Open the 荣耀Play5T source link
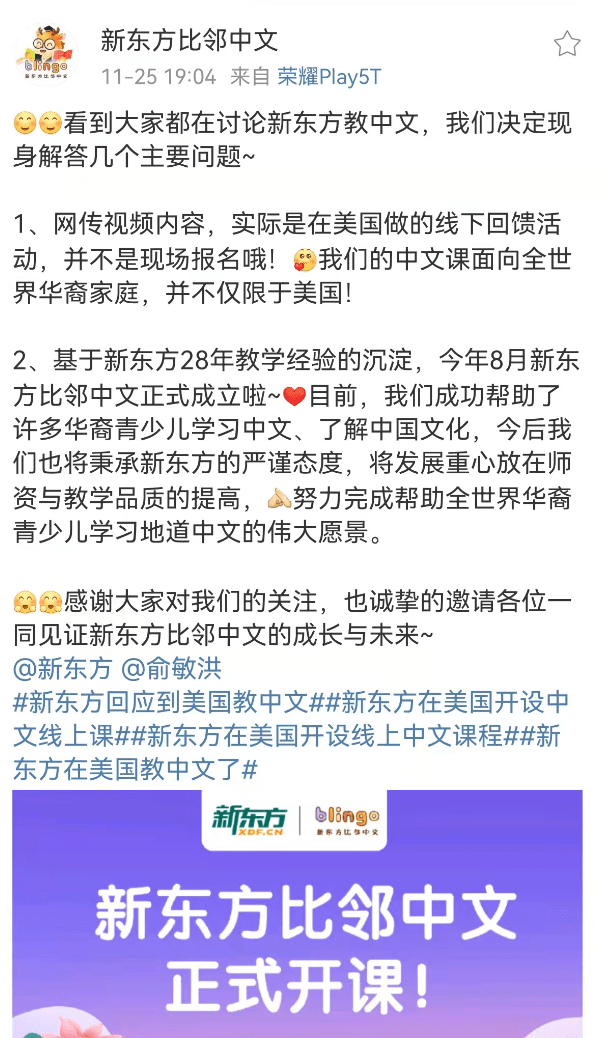The width and height of the screenshot is (606, 1038). pos(329,76)
